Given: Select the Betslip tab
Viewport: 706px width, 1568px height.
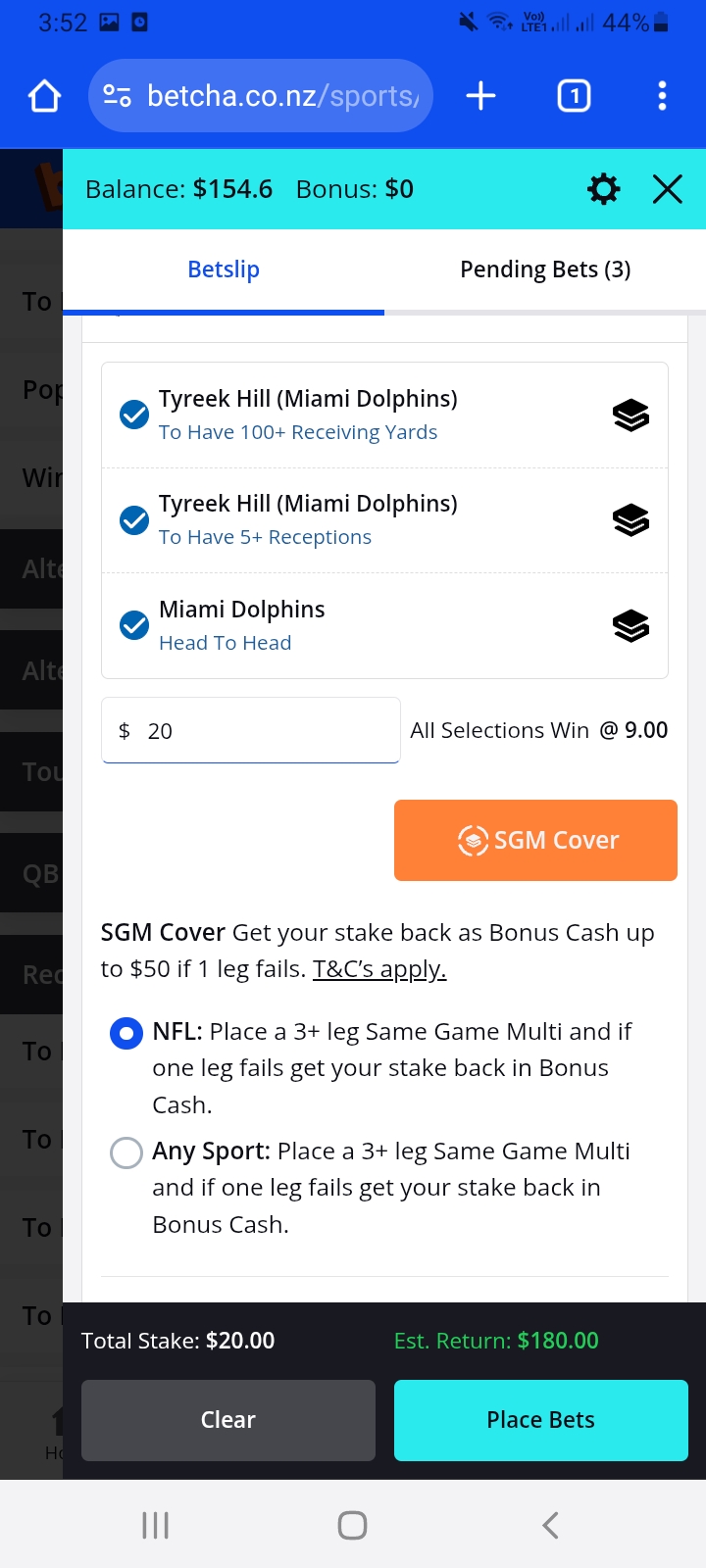Looking at the screenshot, I should point(224,269).
